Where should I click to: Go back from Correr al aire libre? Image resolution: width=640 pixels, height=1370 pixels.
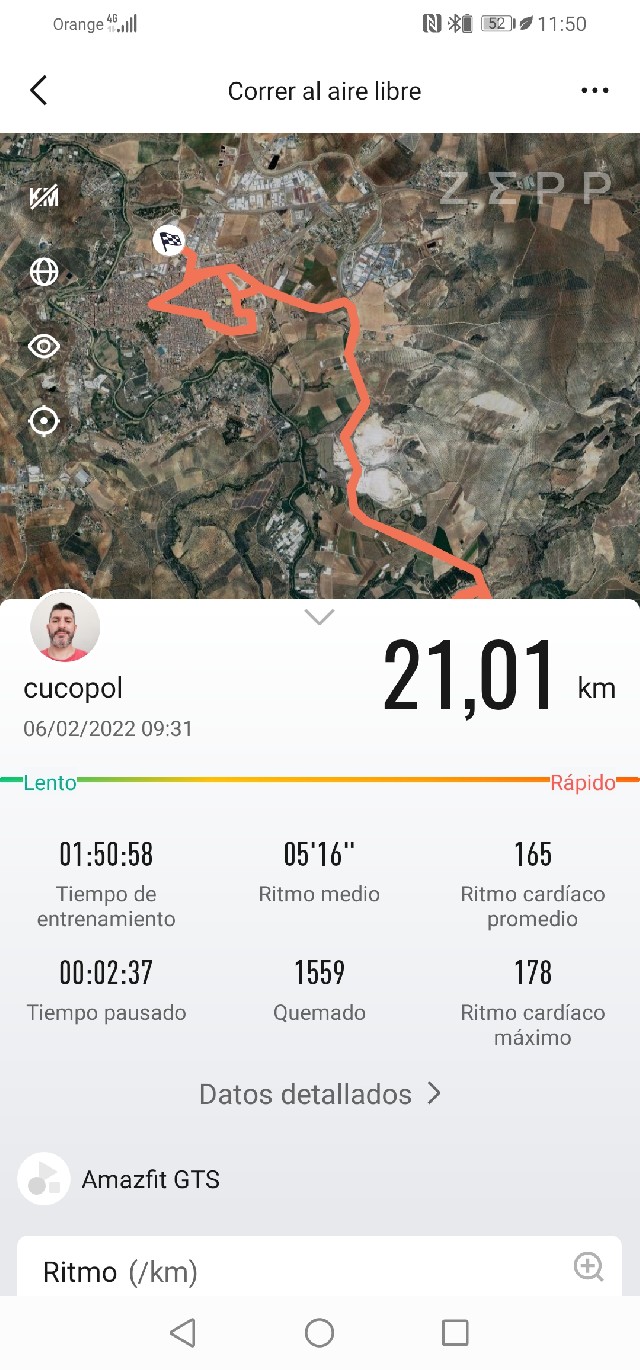click(x=38, y=91)
